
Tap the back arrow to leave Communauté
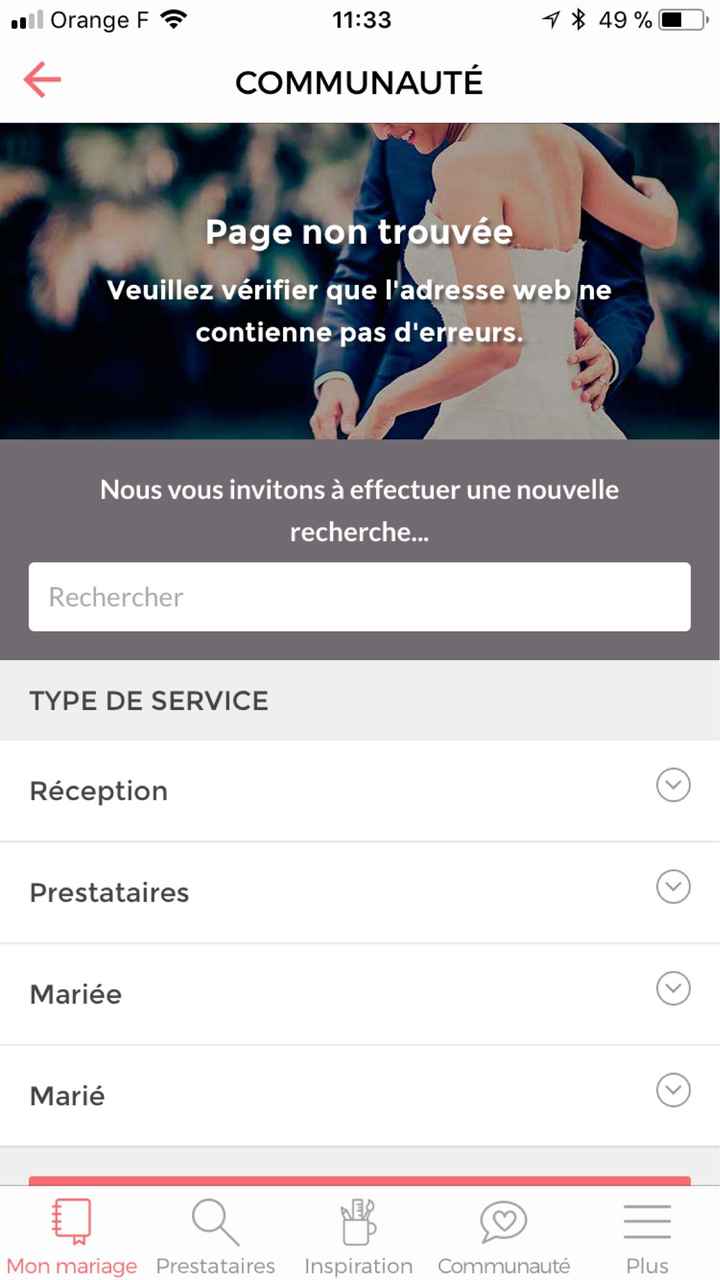(41, 80)
